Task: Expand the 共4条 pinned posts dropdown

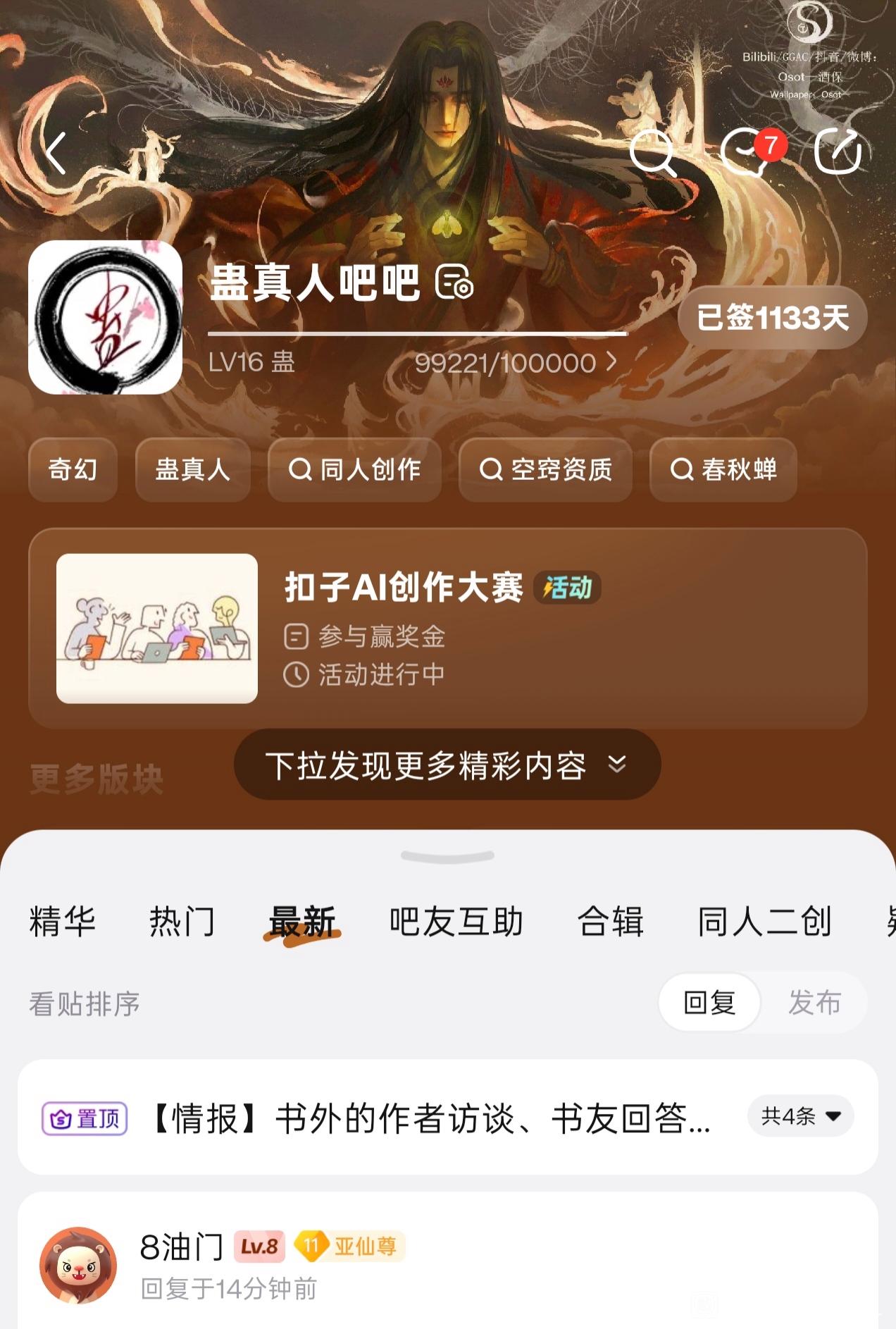Action: click(x=801, y=1116)
